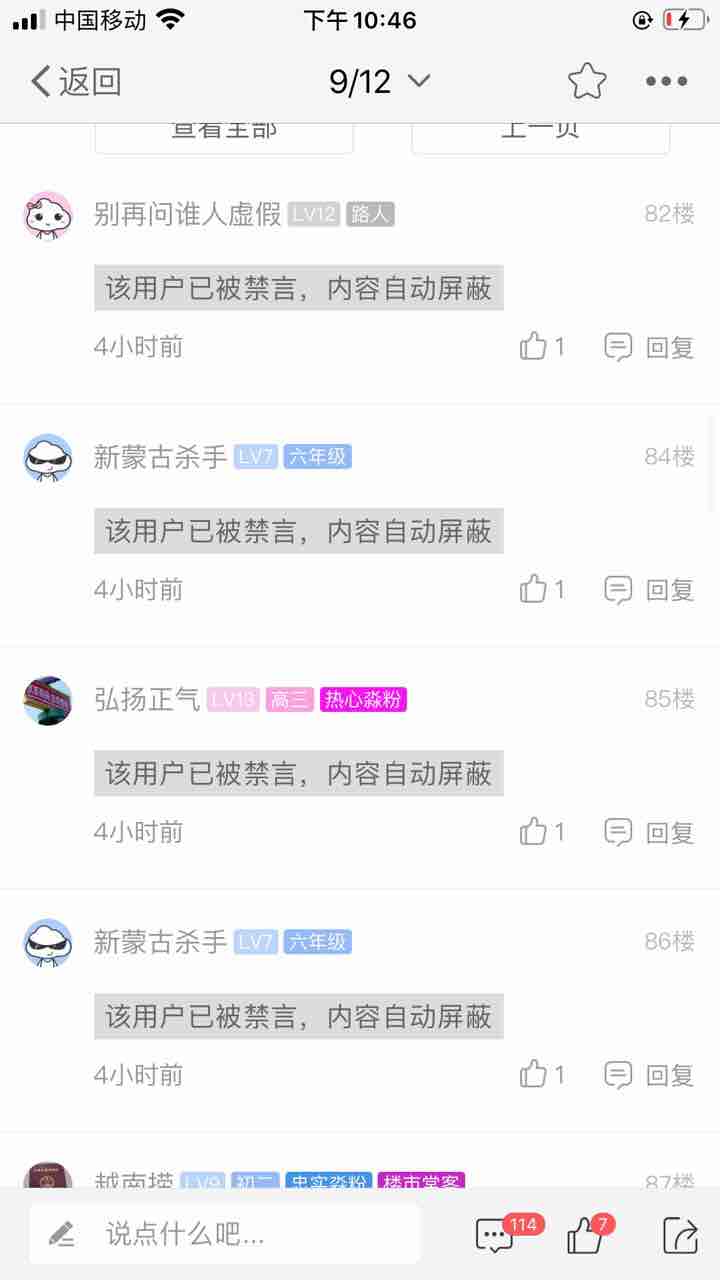Favorite this thread with the star icon
Image resolution: width=720 pixels, height=1280 pixels.
587,81
